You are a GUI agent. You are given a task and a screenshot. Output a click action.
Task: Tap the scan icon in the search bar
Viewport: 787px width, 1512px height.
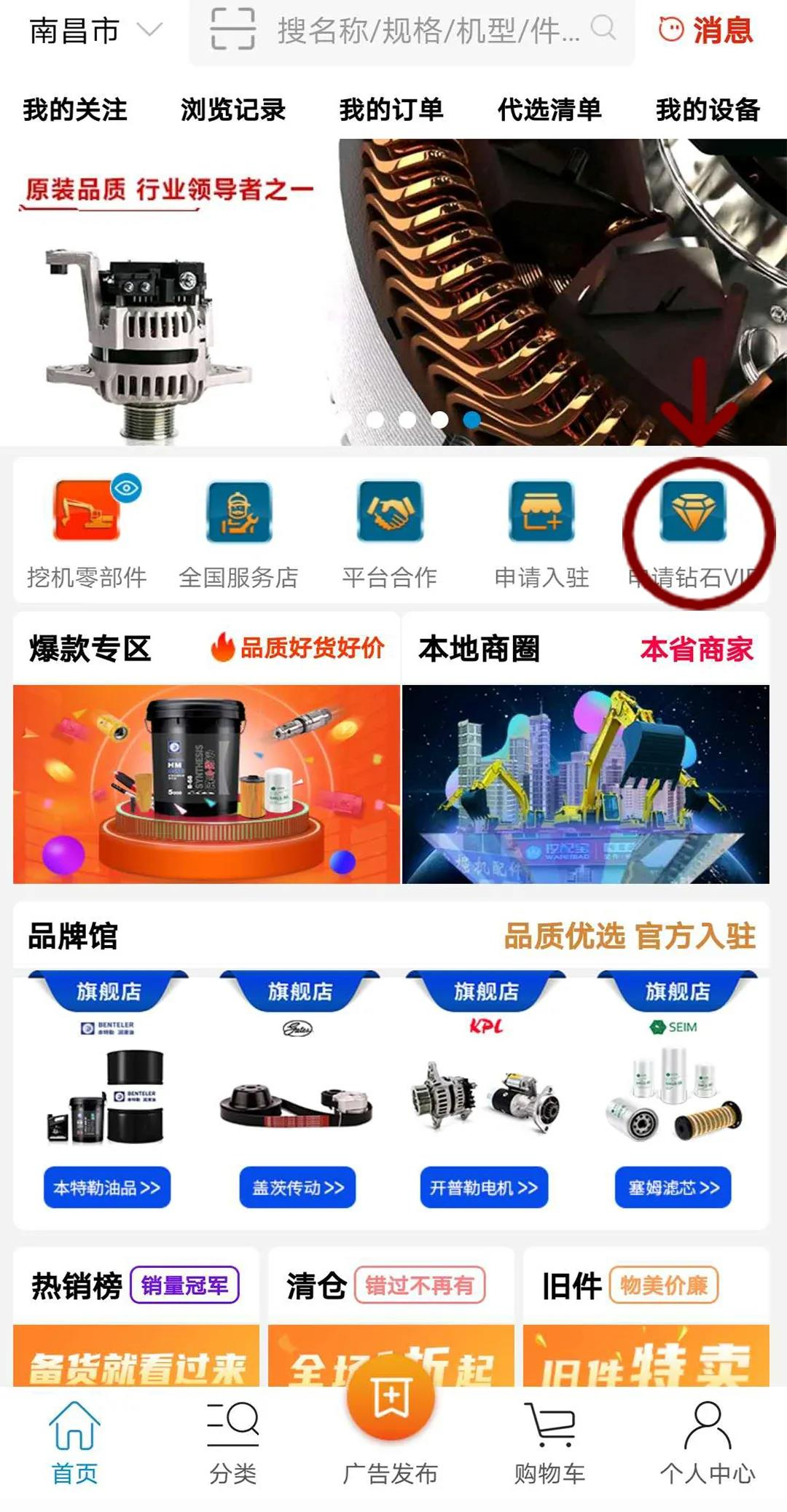(x=233, y=29)
